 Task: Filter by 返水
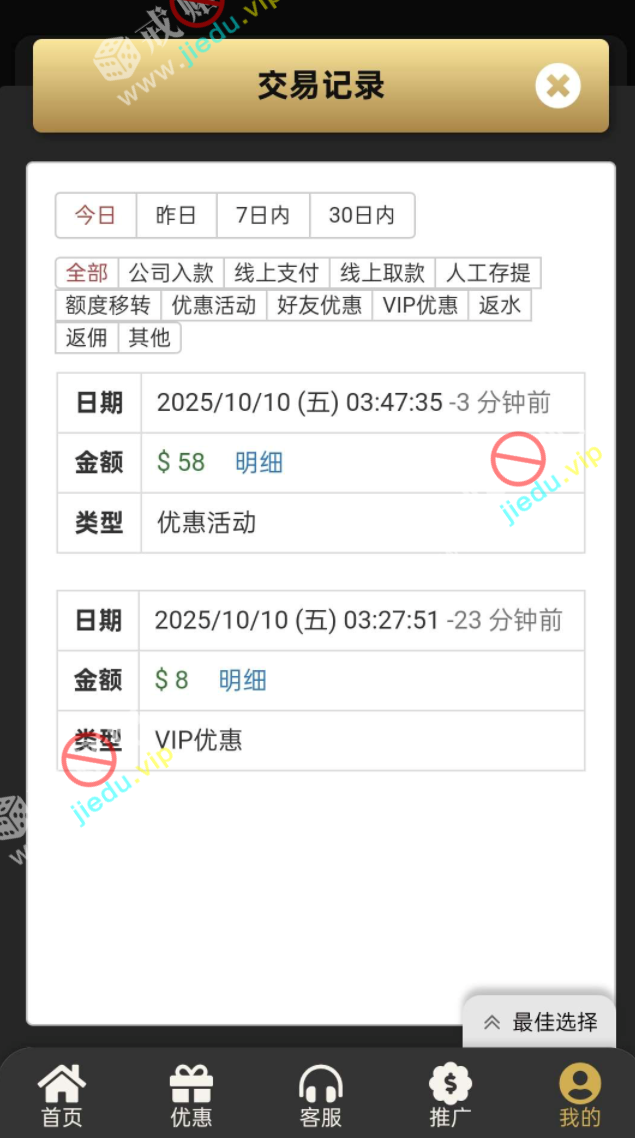(x=499, y=305)
